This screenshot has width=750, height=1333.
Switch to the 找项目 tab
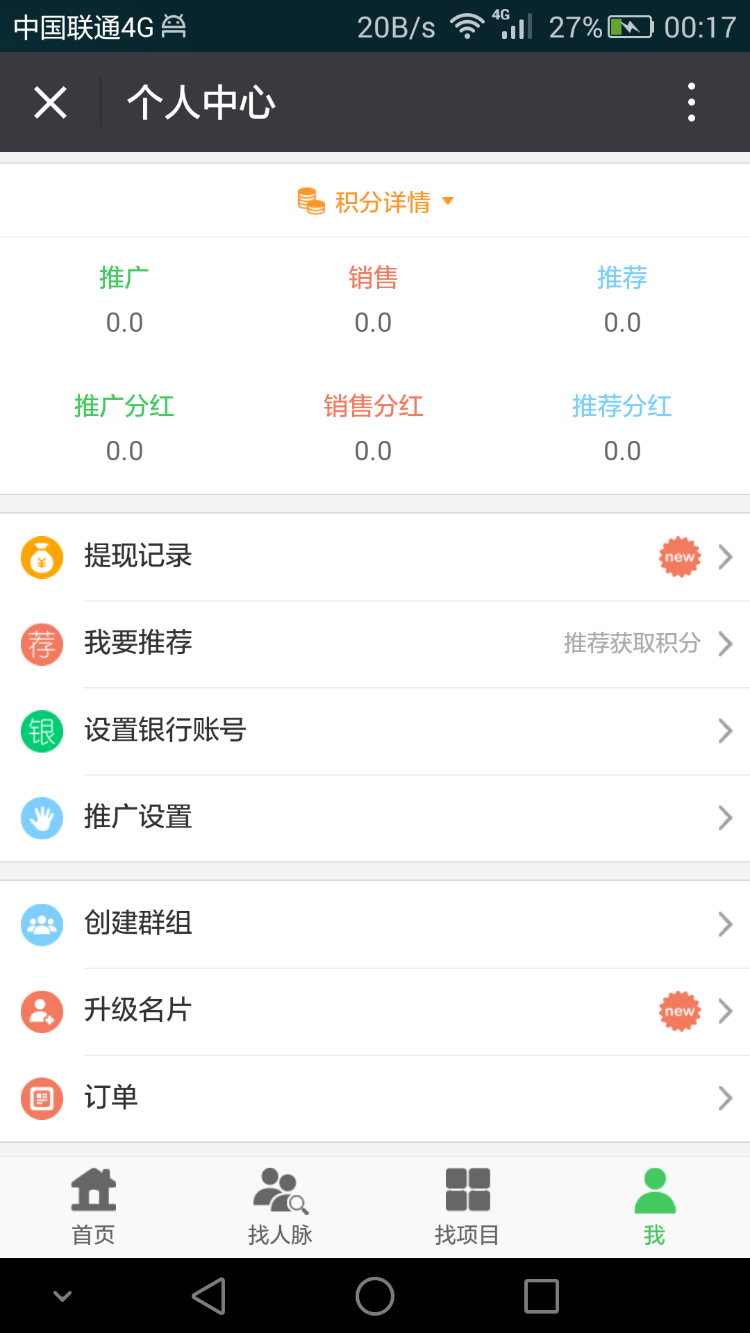coord(467,1205)
